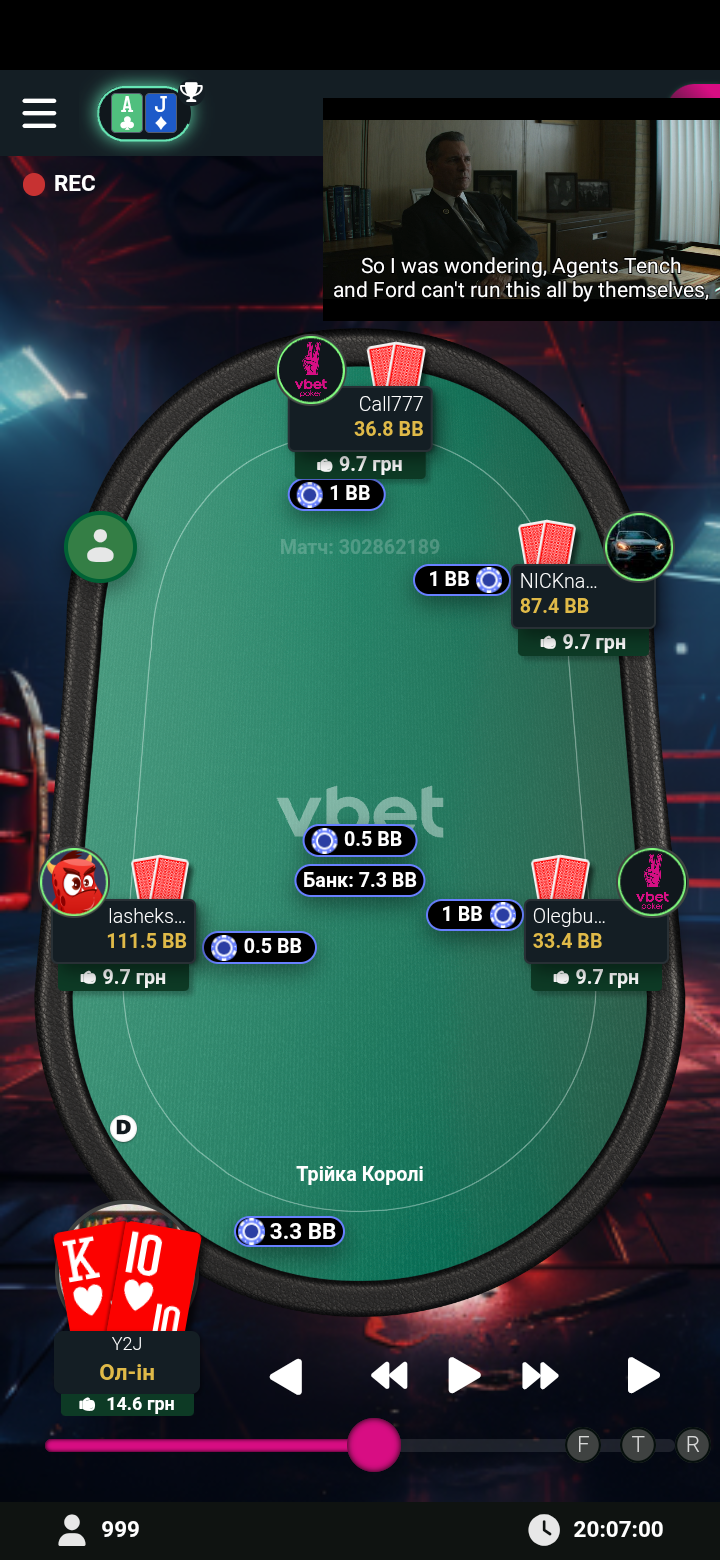Viewport: 720px width, 1560px height.
Task: Fast forward the hand replay
Action: [540, 1376]
